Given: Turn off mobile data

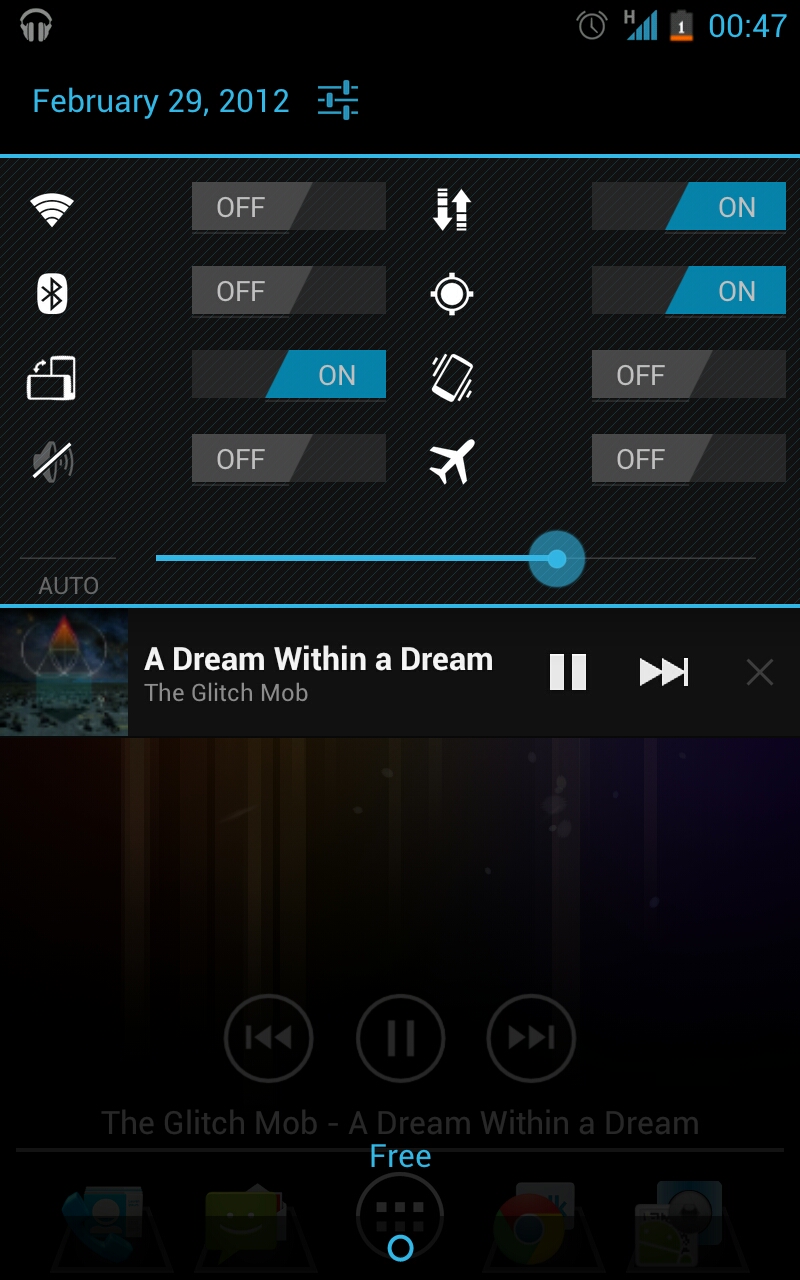Looking at the screenshot, I should pos(688,207).
